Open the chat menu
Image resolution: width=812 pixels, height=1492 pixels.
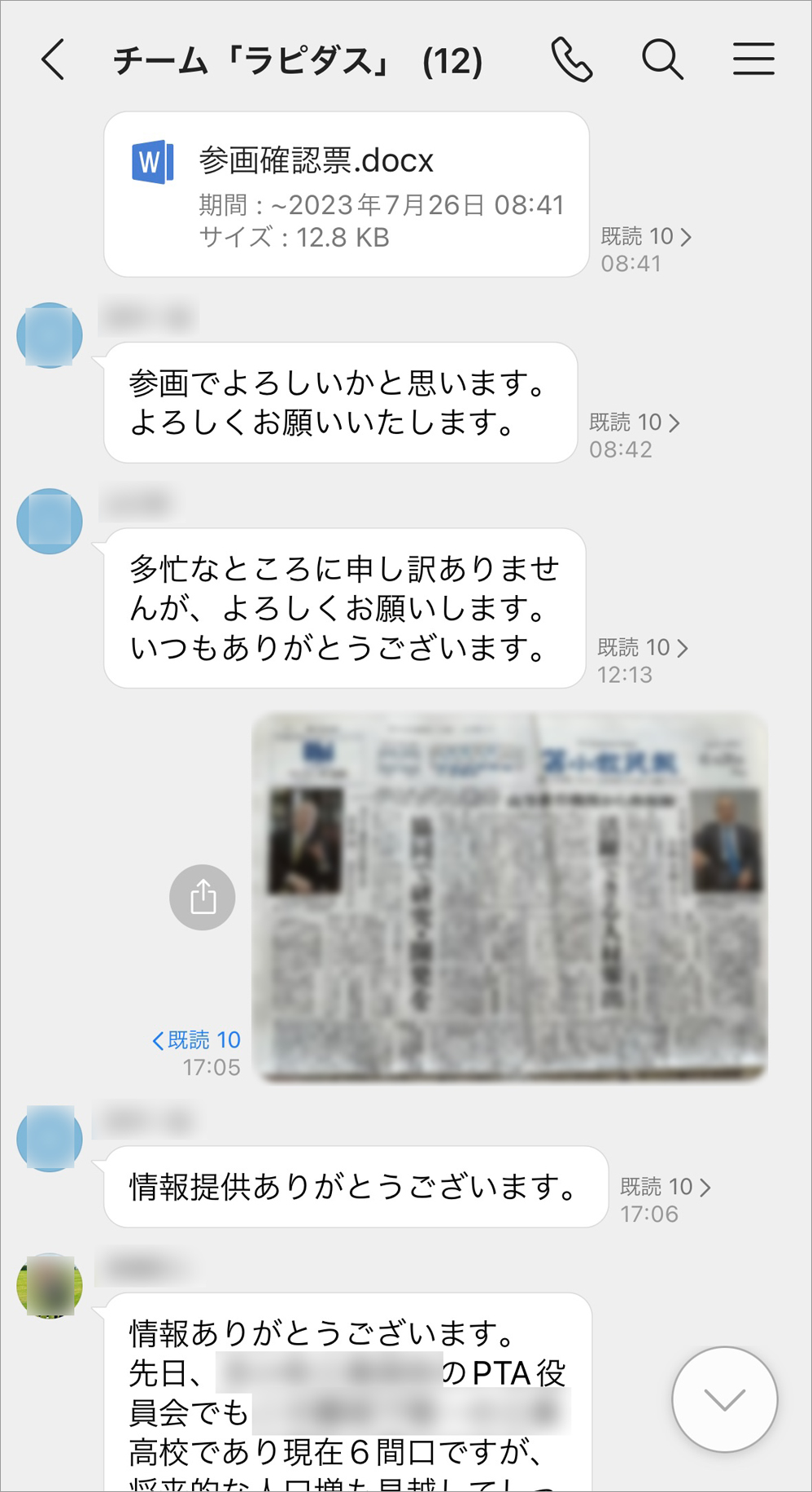click(x=753, y=60)
